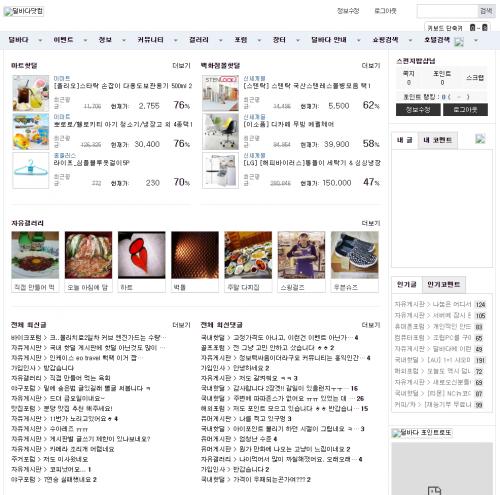Image resolution: width=500 pixels, height=495 pixels.
Task: Open the 쇼핑검색 navigation item
Action: tap(385, 40)
